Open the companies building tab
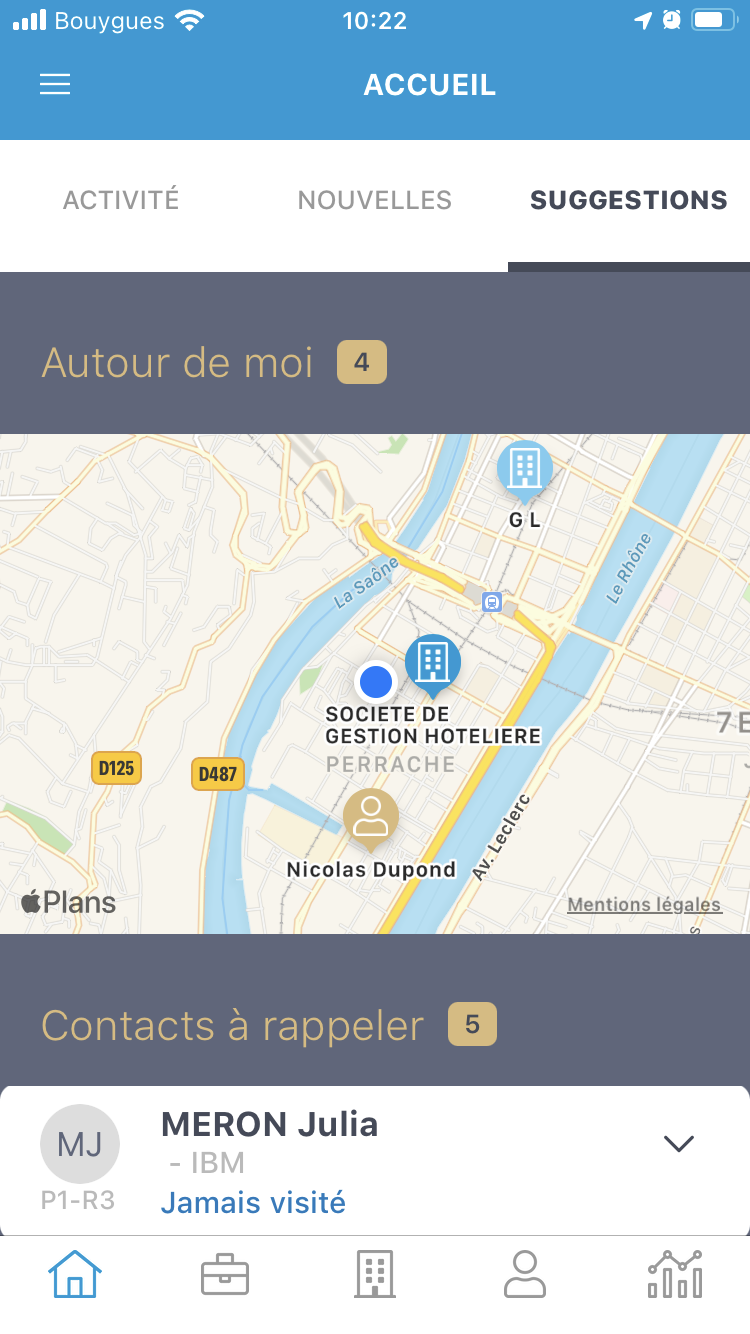Viewport: 750px width, 1334px height. pyautogui.click(x=375, y=1275)
